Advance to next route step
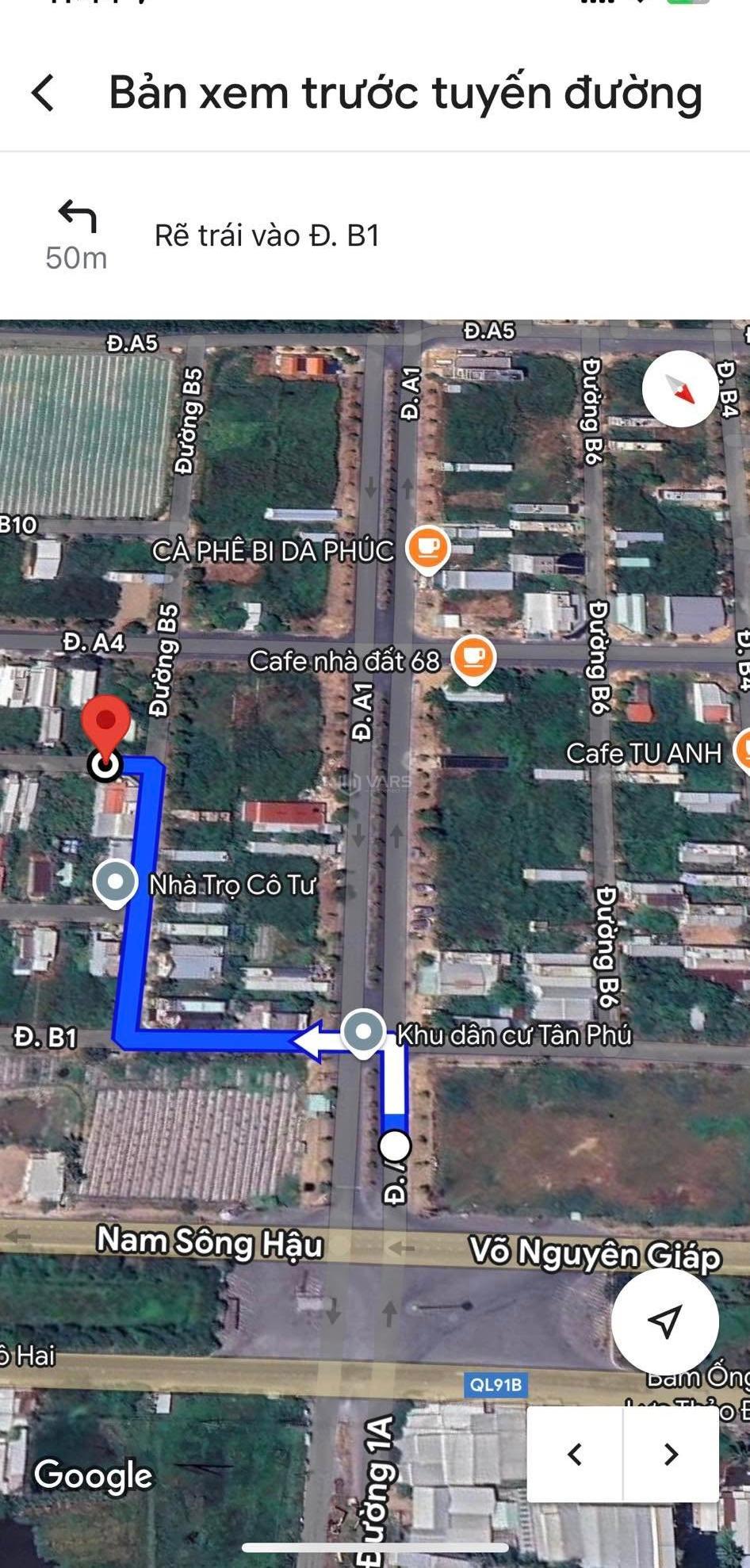 click(x=671, y=1454)
